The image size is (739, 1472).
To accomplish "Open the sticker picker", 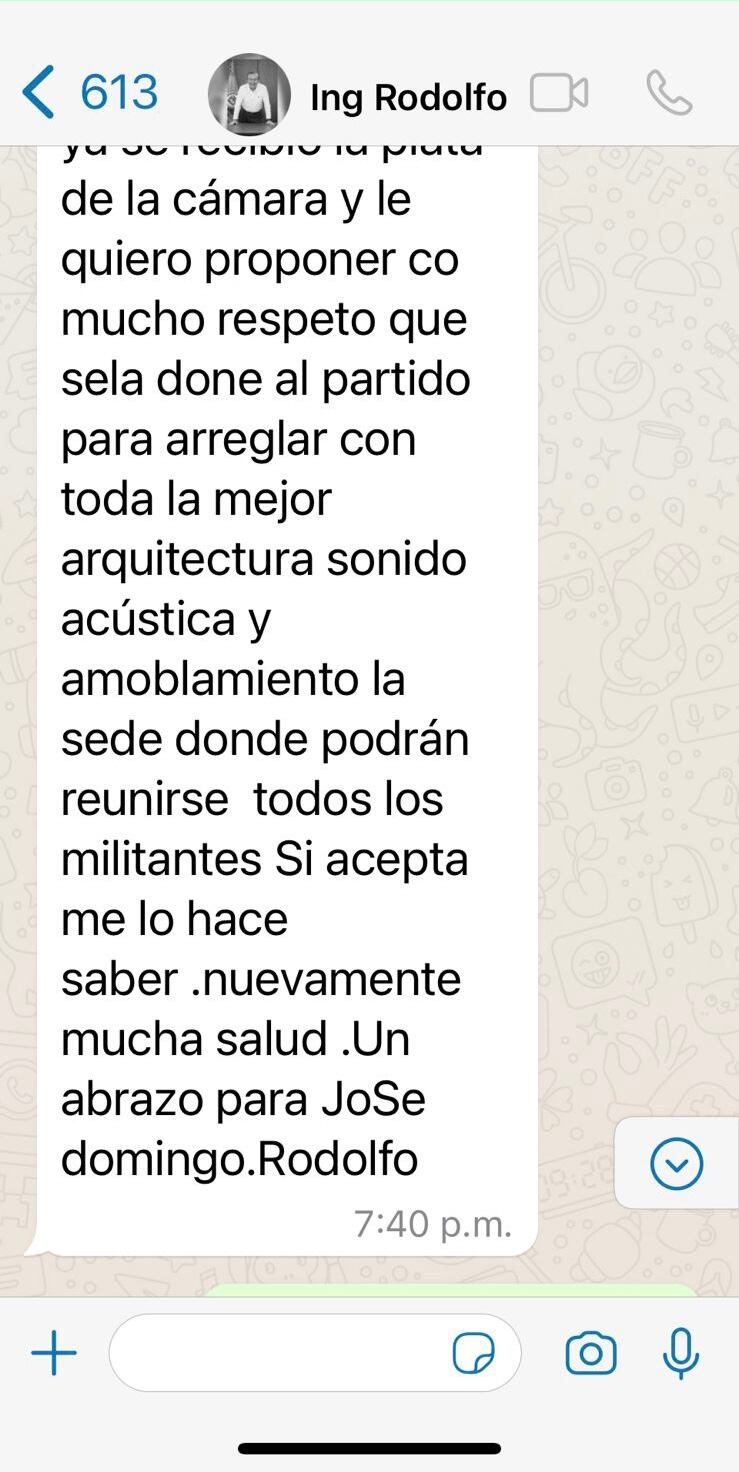I will point(473,1354).
